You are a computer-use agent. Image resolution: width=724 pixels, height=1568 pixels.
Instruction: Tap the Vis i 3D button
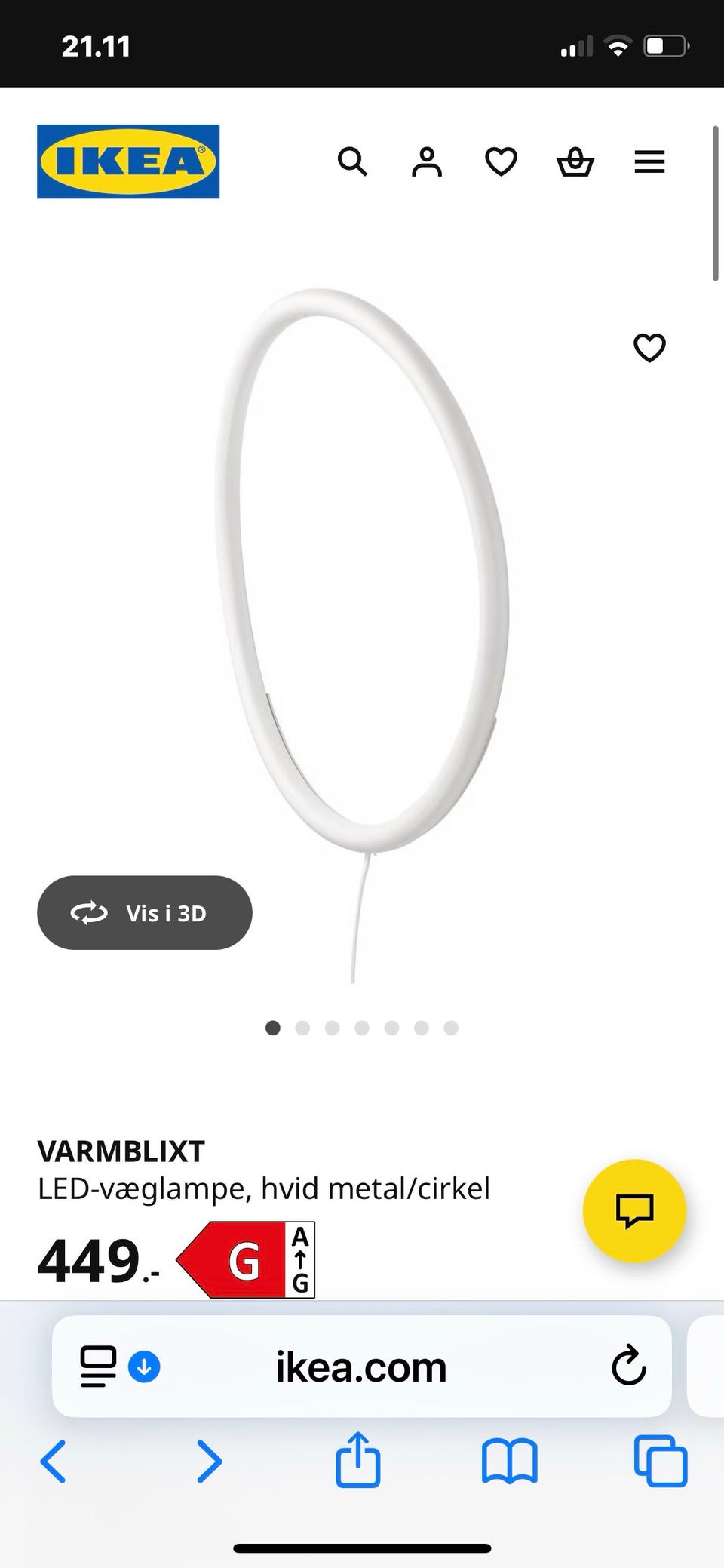tap(145, 913)
